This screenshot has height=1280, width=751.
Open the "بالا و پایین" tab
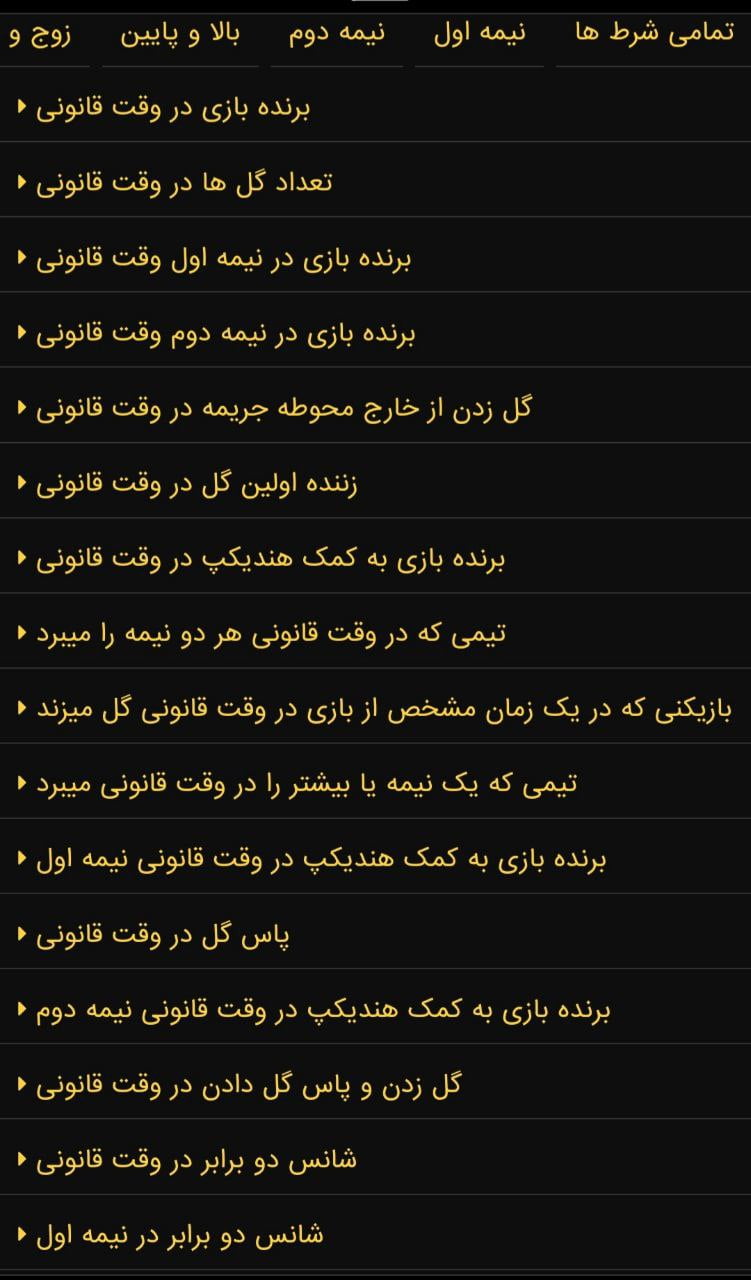pos(180,32)
